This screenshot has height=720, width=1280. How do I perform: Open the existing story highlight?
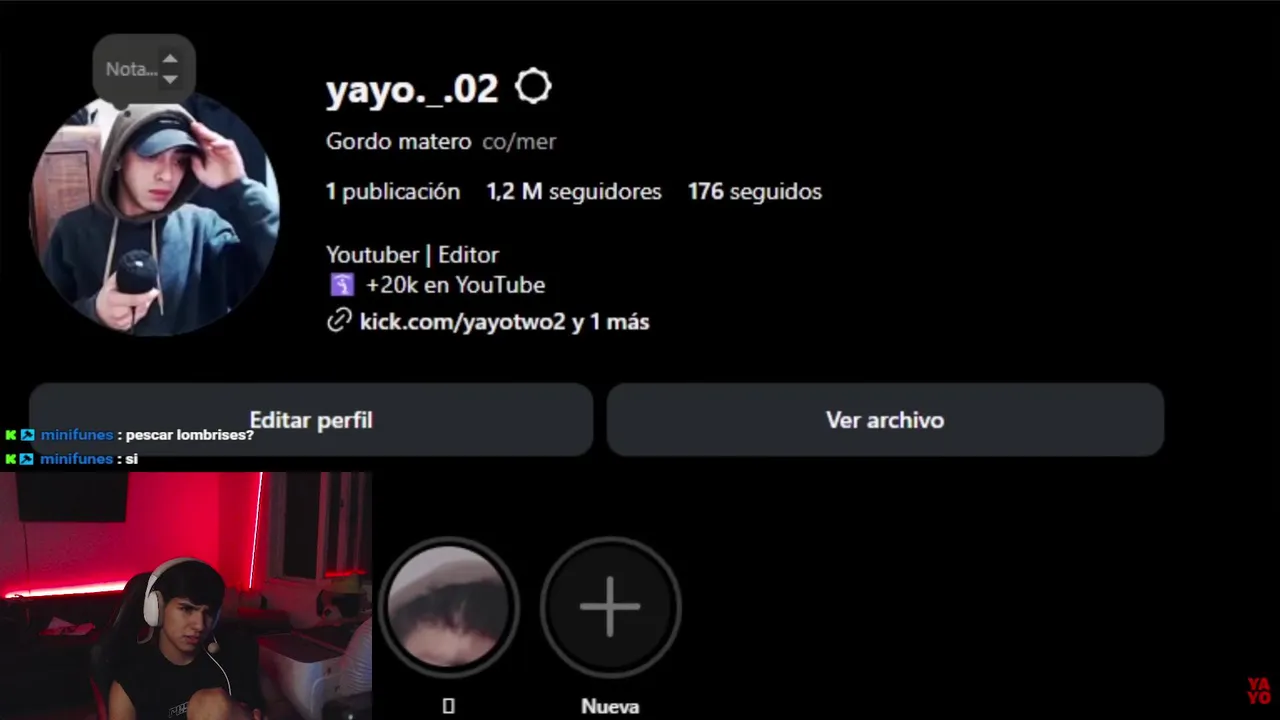pyautogui.click(x=448, y=607)
